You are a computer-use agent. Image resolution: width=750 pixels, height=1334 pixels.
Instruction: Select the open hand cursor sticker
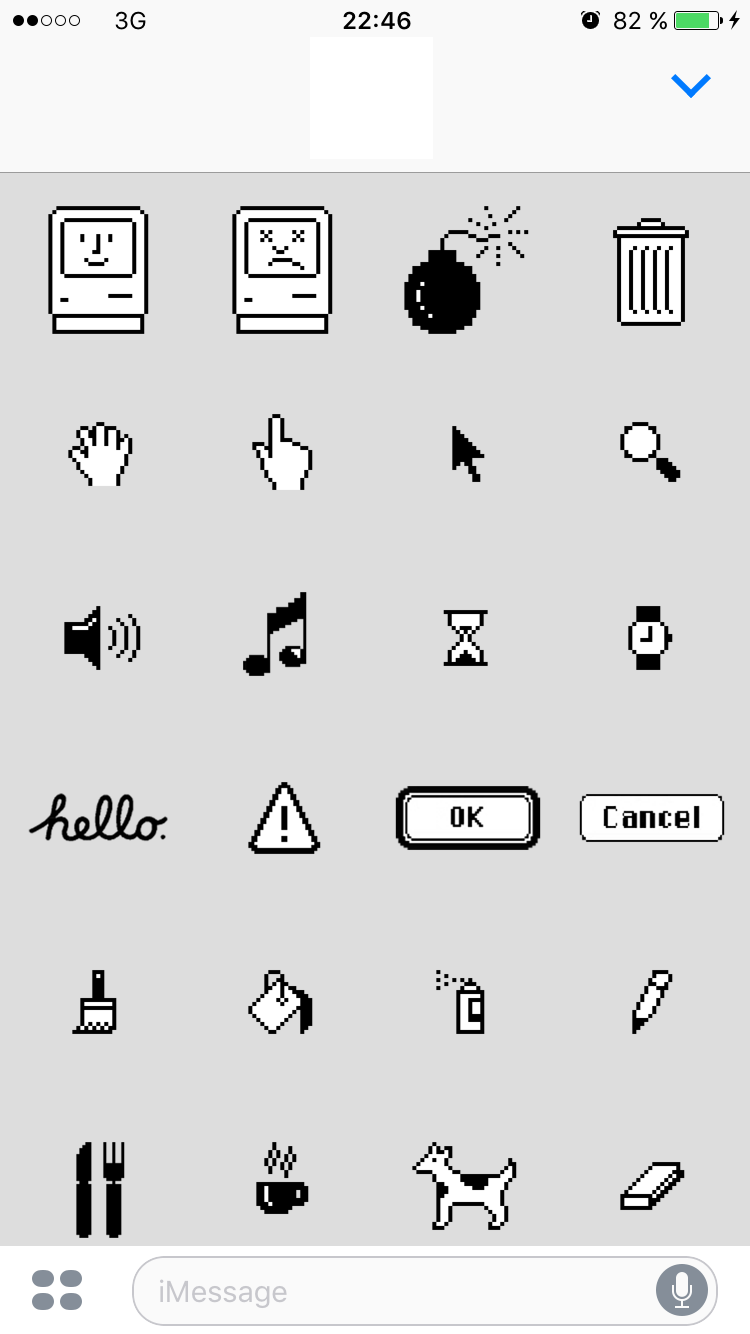point(100,455)
